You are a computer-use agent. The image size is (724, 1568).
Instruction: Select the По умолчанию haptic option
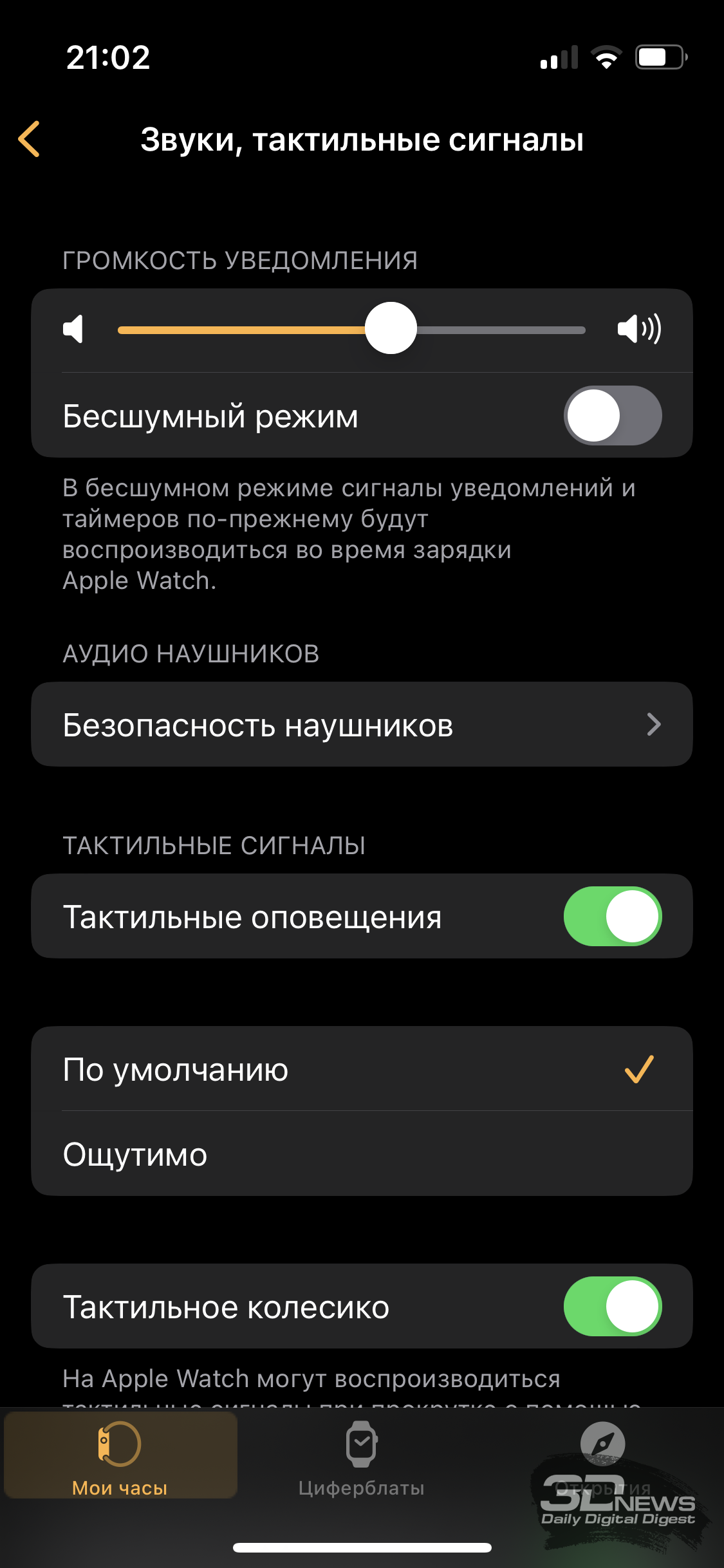click(x=362, y=1069)
